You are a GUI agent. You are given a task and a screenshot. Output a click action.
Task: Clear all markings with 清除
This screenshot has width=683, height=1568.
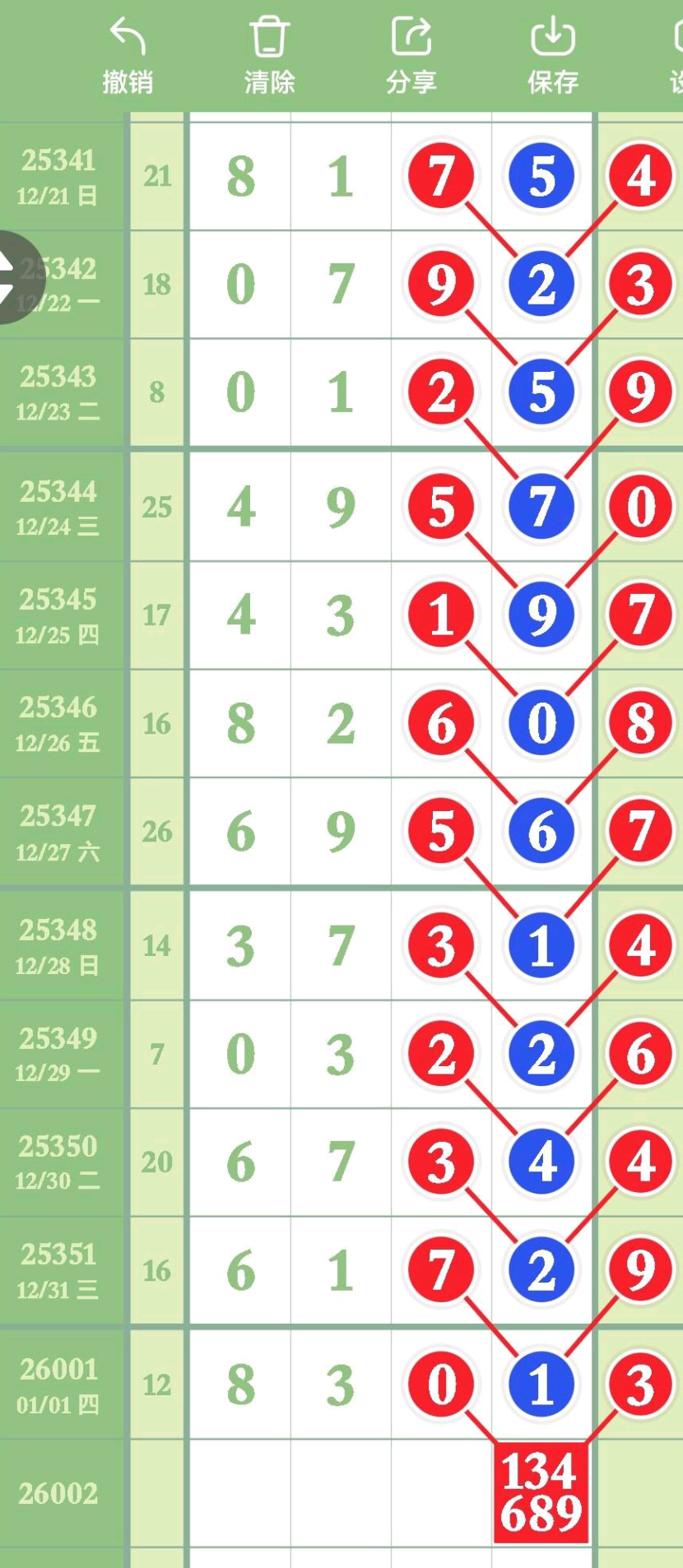pos(269,54)
